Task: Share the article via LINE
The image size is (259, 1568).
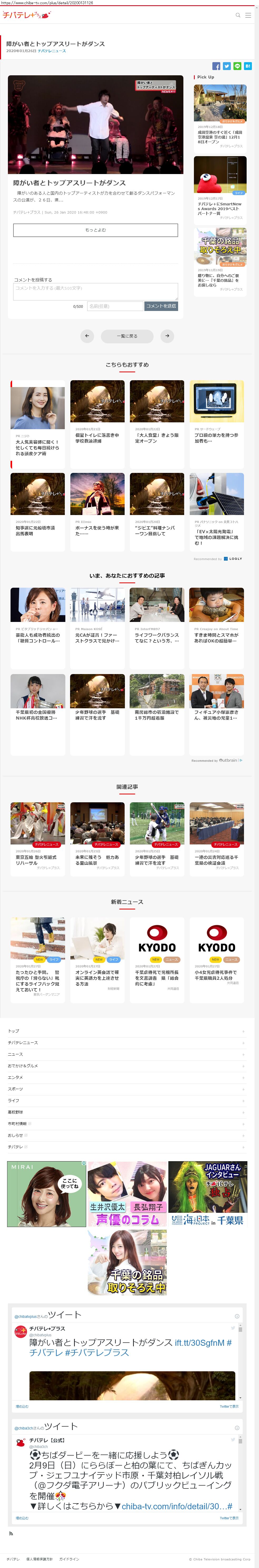Action: coord(237,66)
